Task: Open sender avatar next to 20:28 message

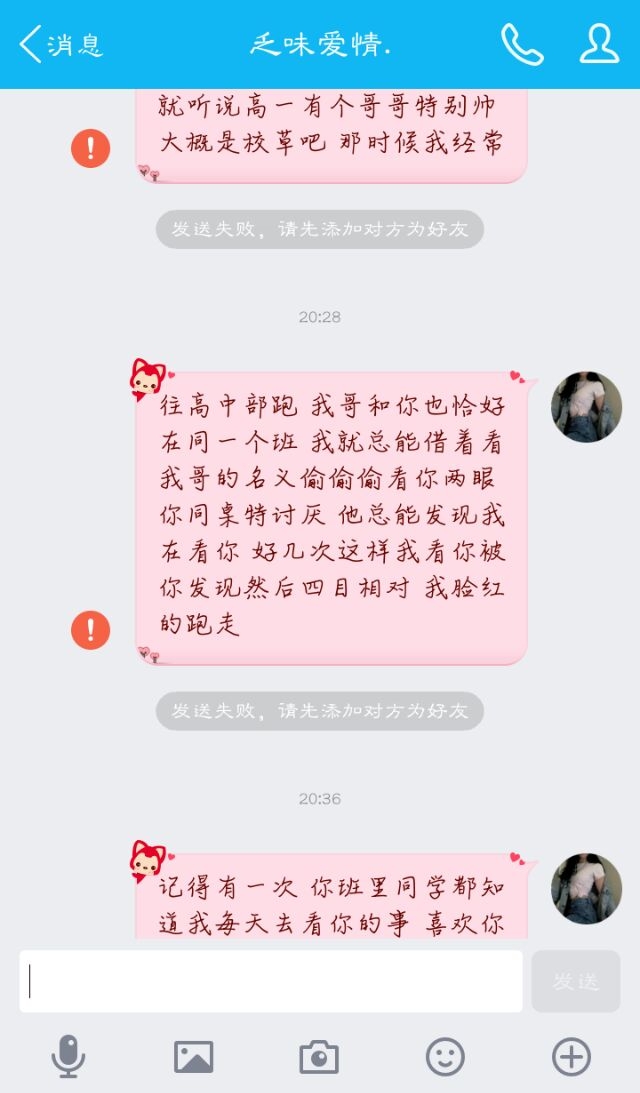Action: [586, 407]
